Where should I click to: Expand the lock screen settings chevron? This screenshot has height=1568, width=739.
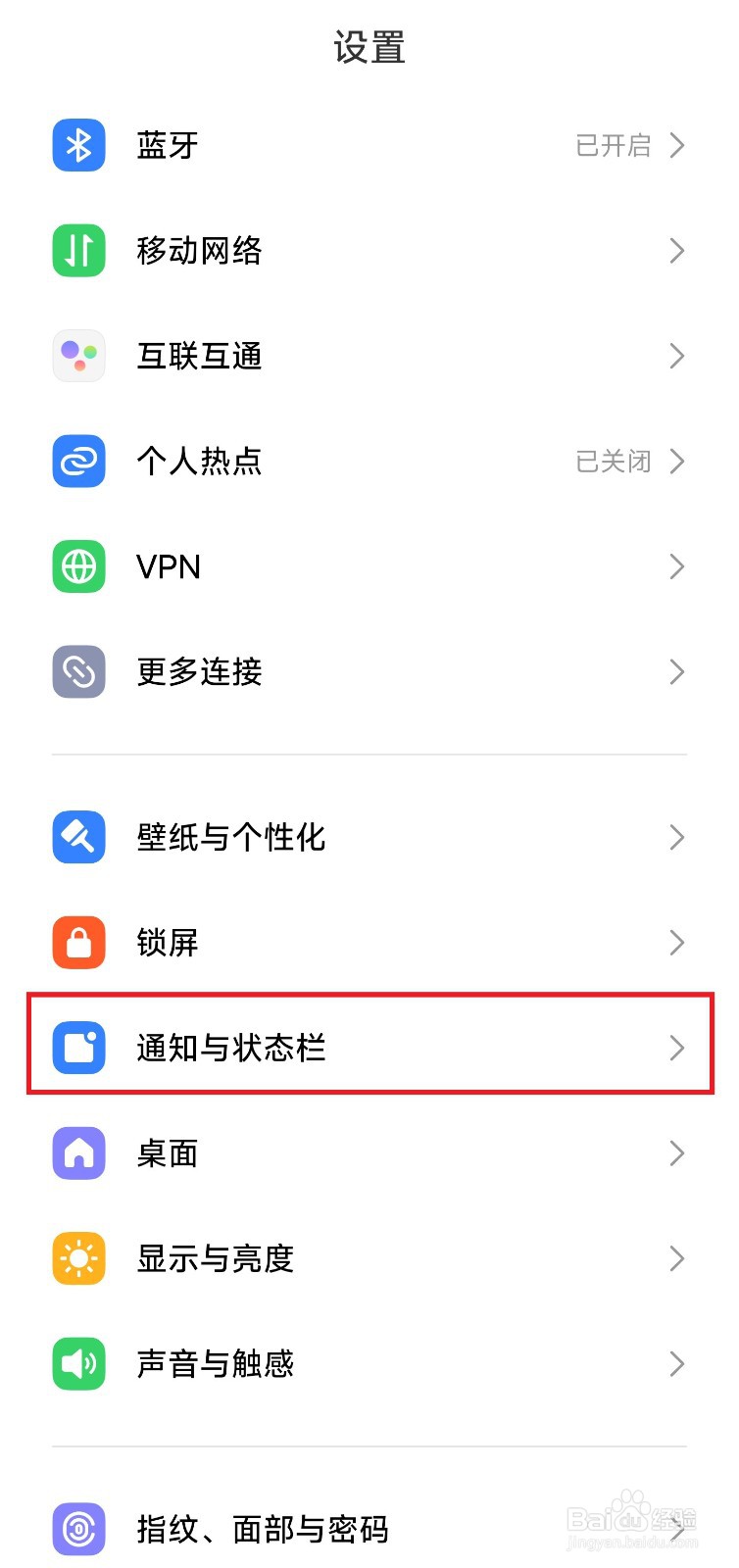tap(676, 942)
